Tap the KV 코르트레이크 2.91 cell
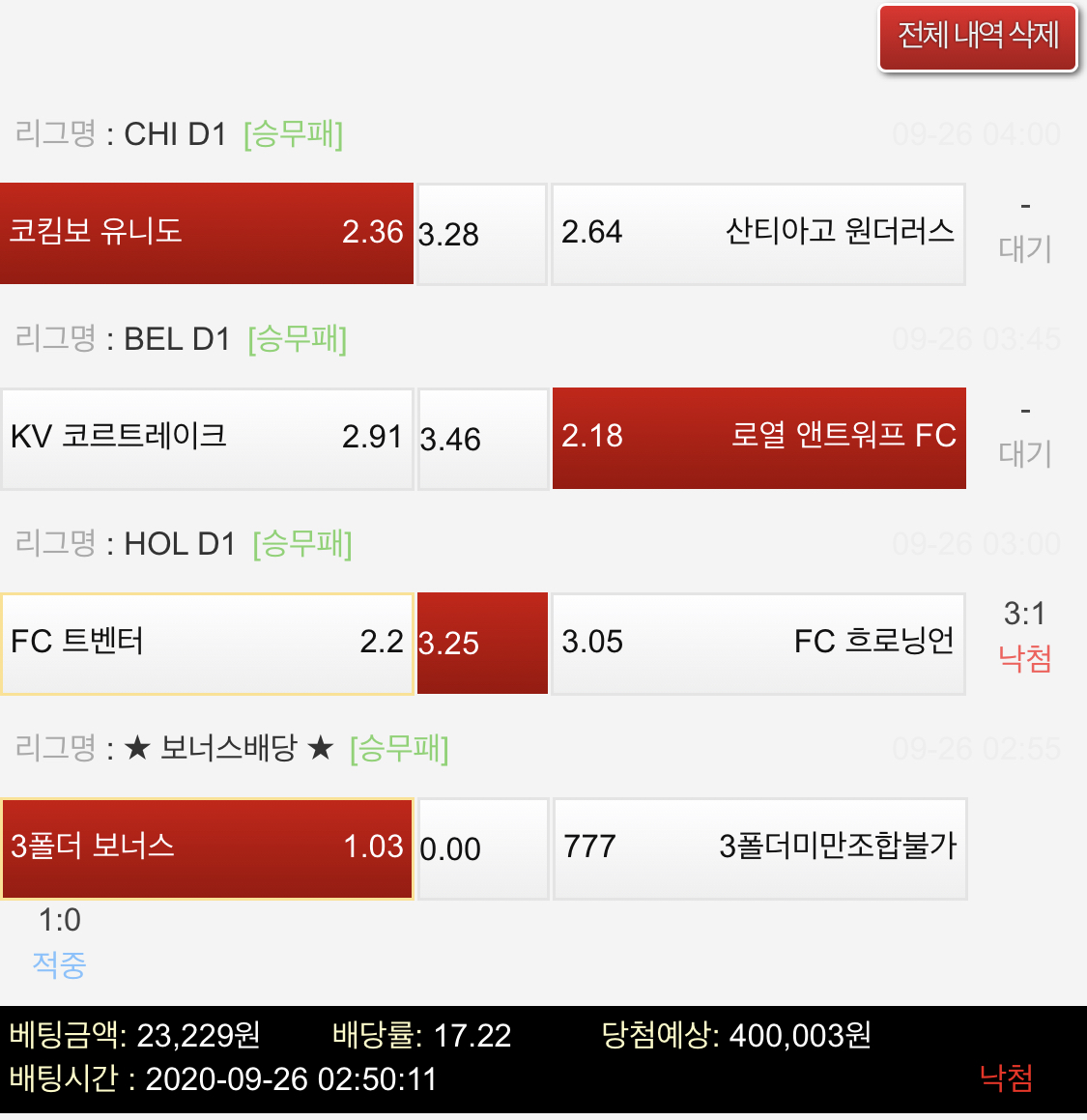The height and width of the screenshot is (1120, 1087). [x=207, y=439]
